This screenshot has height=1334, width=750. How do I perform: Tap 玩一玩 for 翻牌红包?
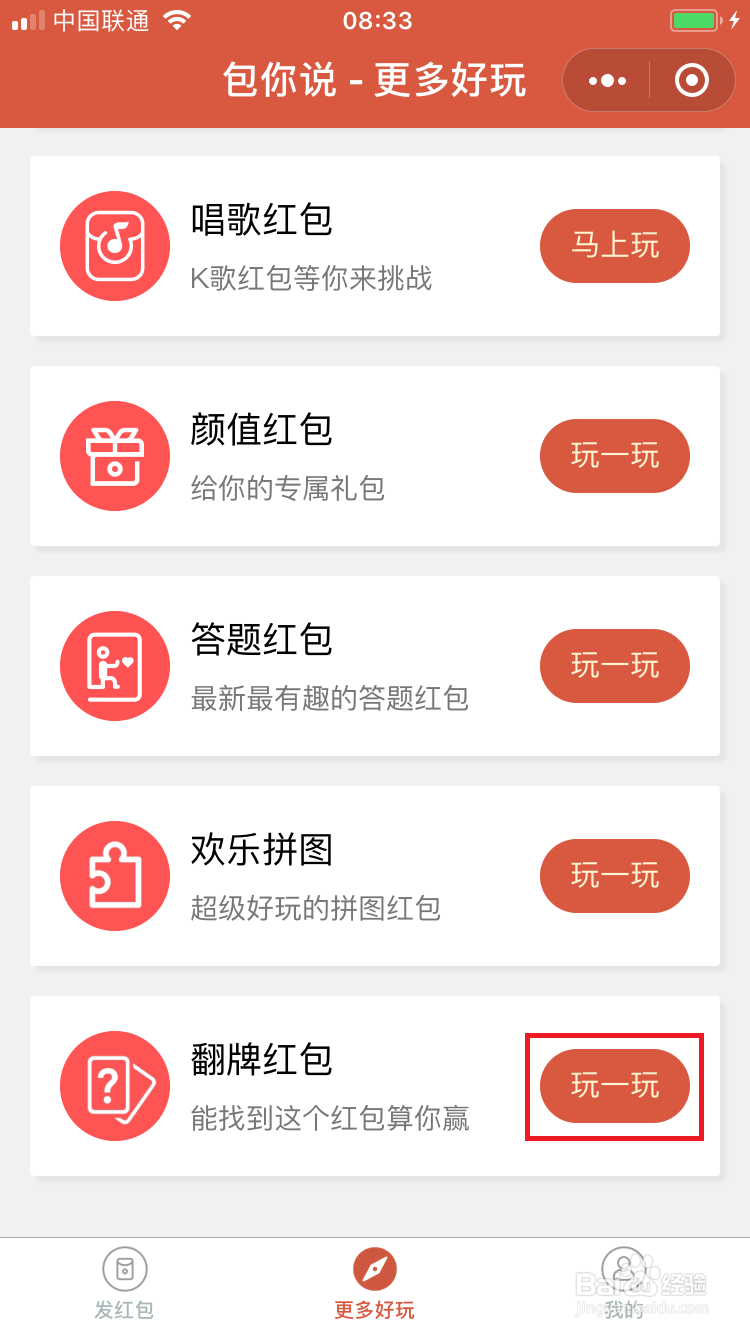point(615,1086)
